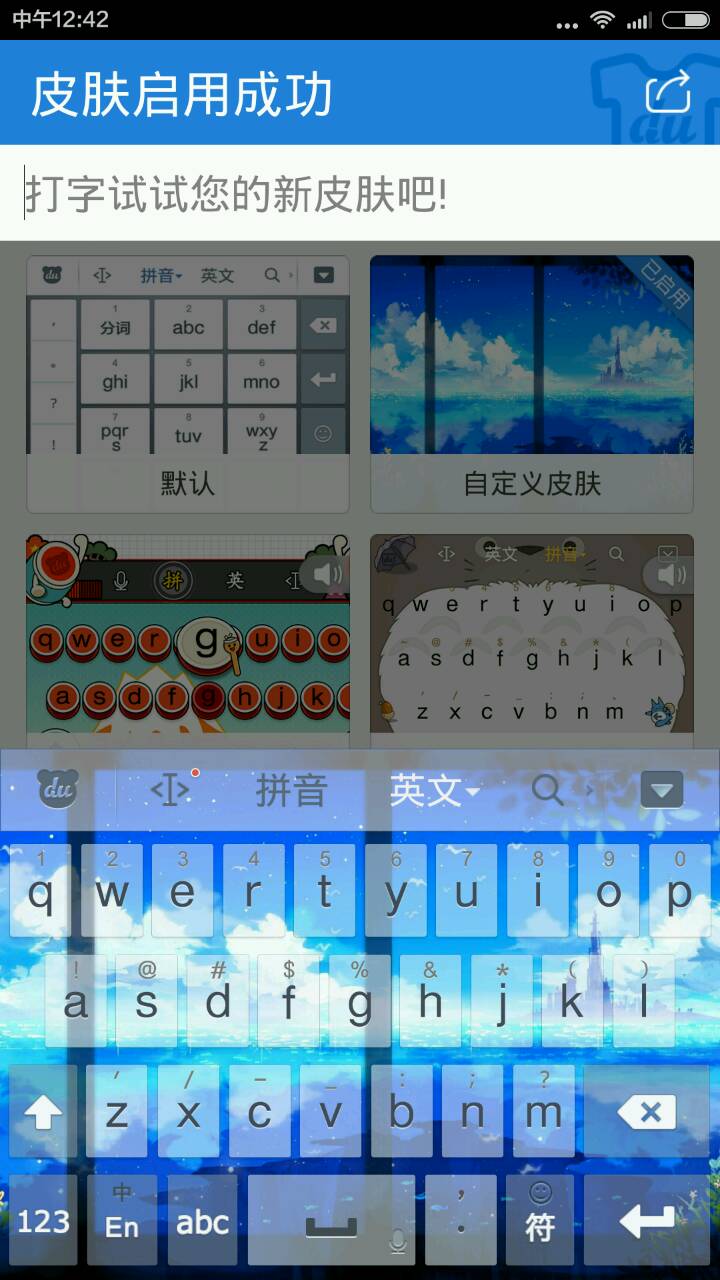Preview sound on the red drum skin
720x1280 pixels.
click(x=327, y=574)
